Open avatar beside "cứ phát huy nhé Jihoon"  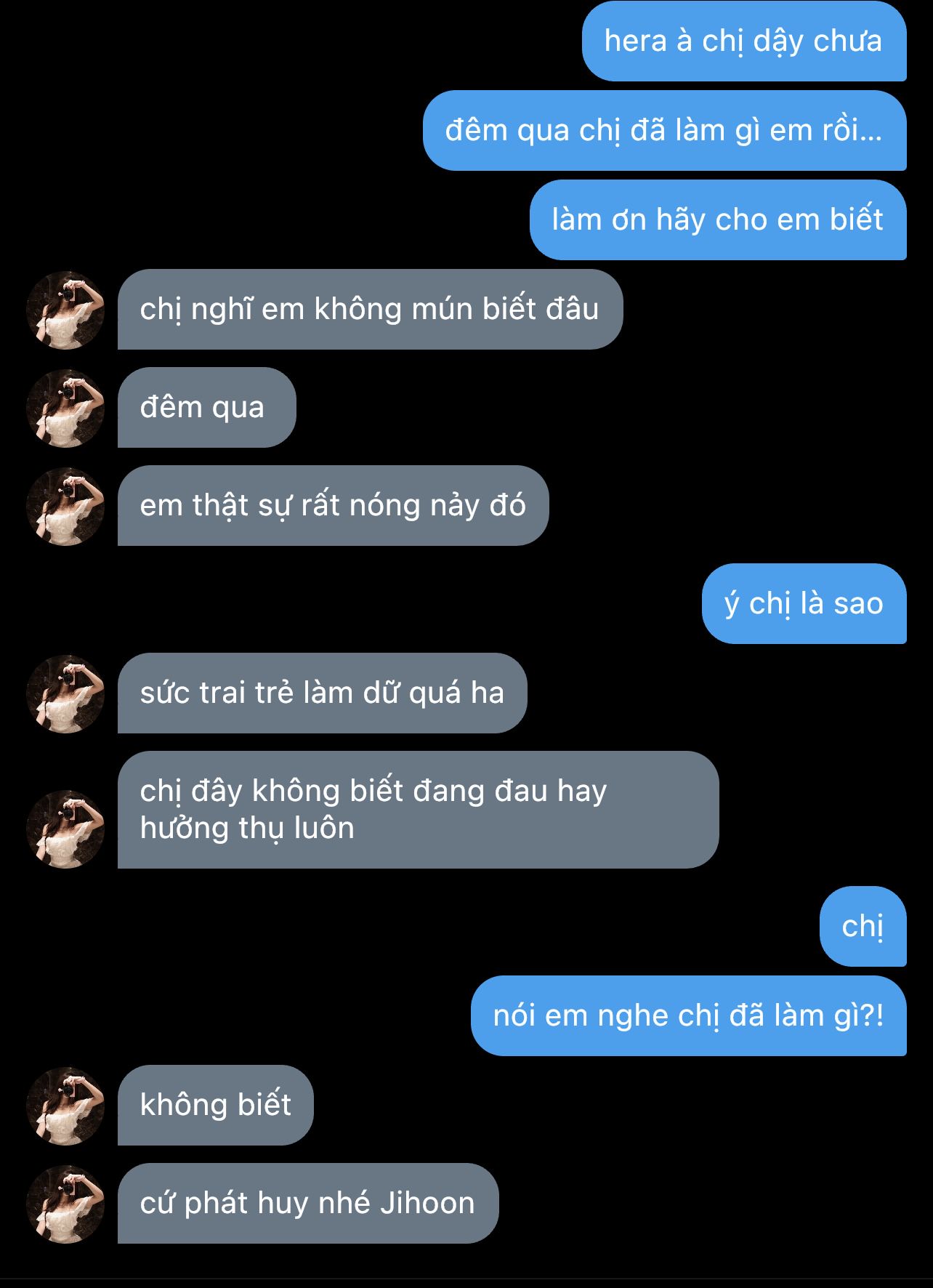pos(65,1204)
